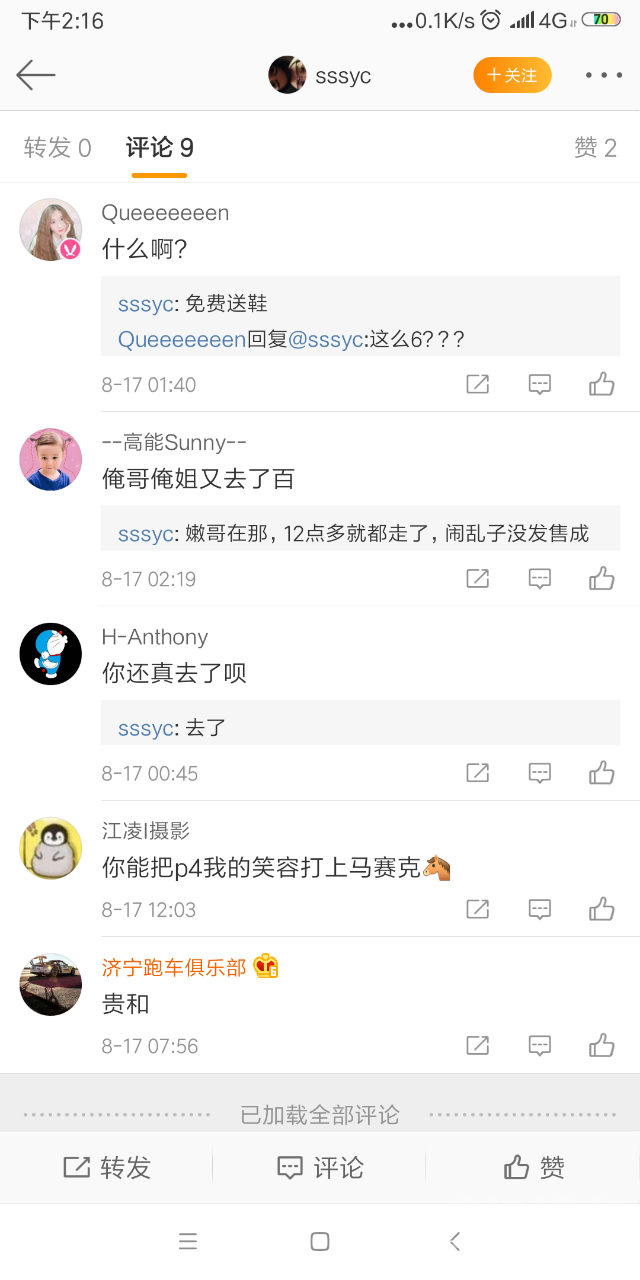Image resolution: width=640 pixels, height=1280 pixels.
Task: Follow sssyc with the 关注 button
Action: pyautogui.click(x=512, y=75)
